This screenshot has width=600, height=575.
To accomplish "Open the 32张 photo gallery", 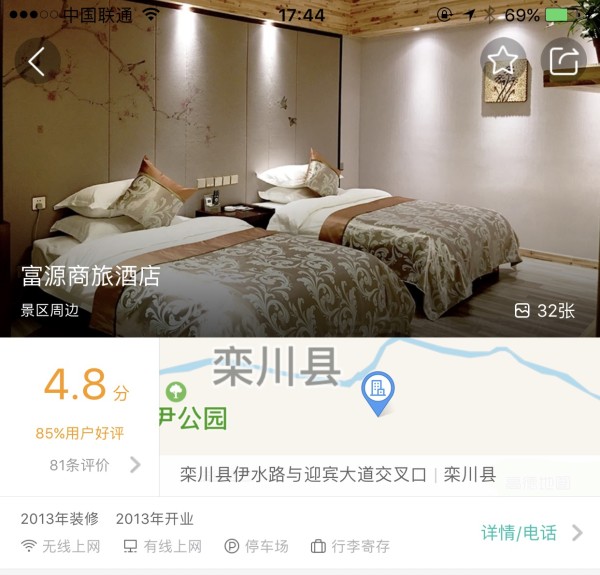I will pos(545,311).
